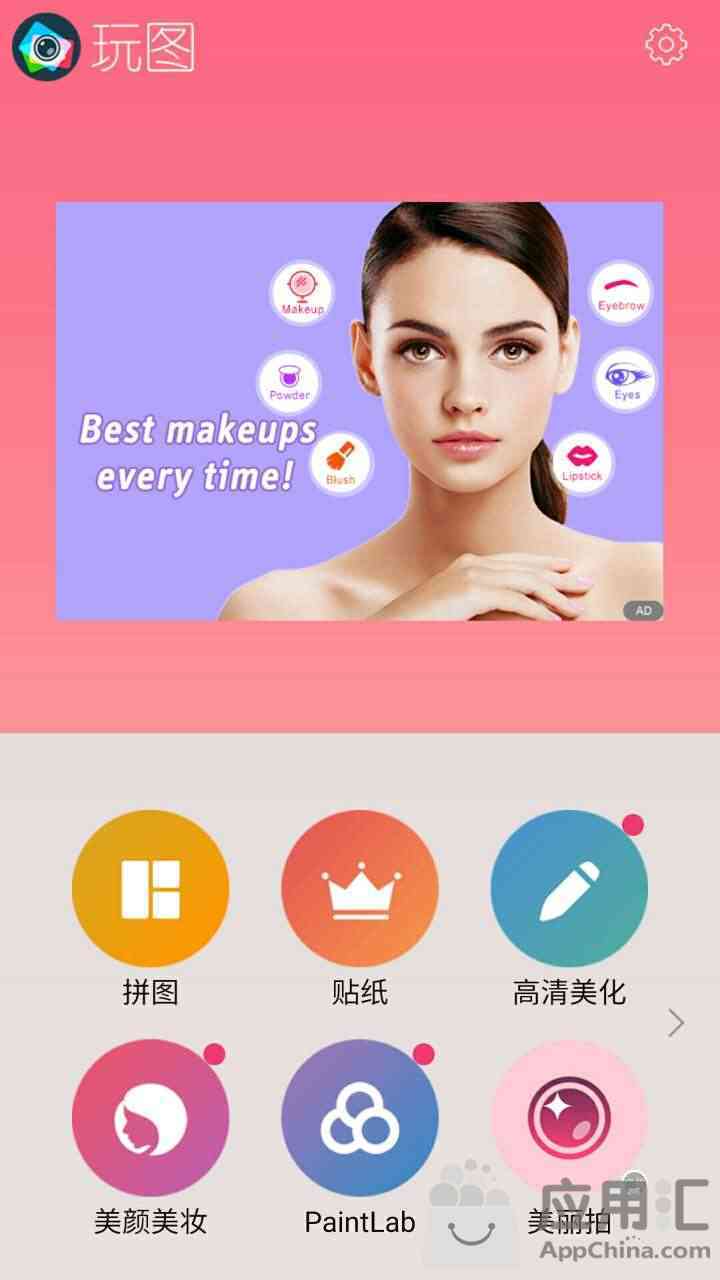The height and width of the screenshot is (1280, 720).
Task: Open the settings gear icon
Action: [666, 45]
